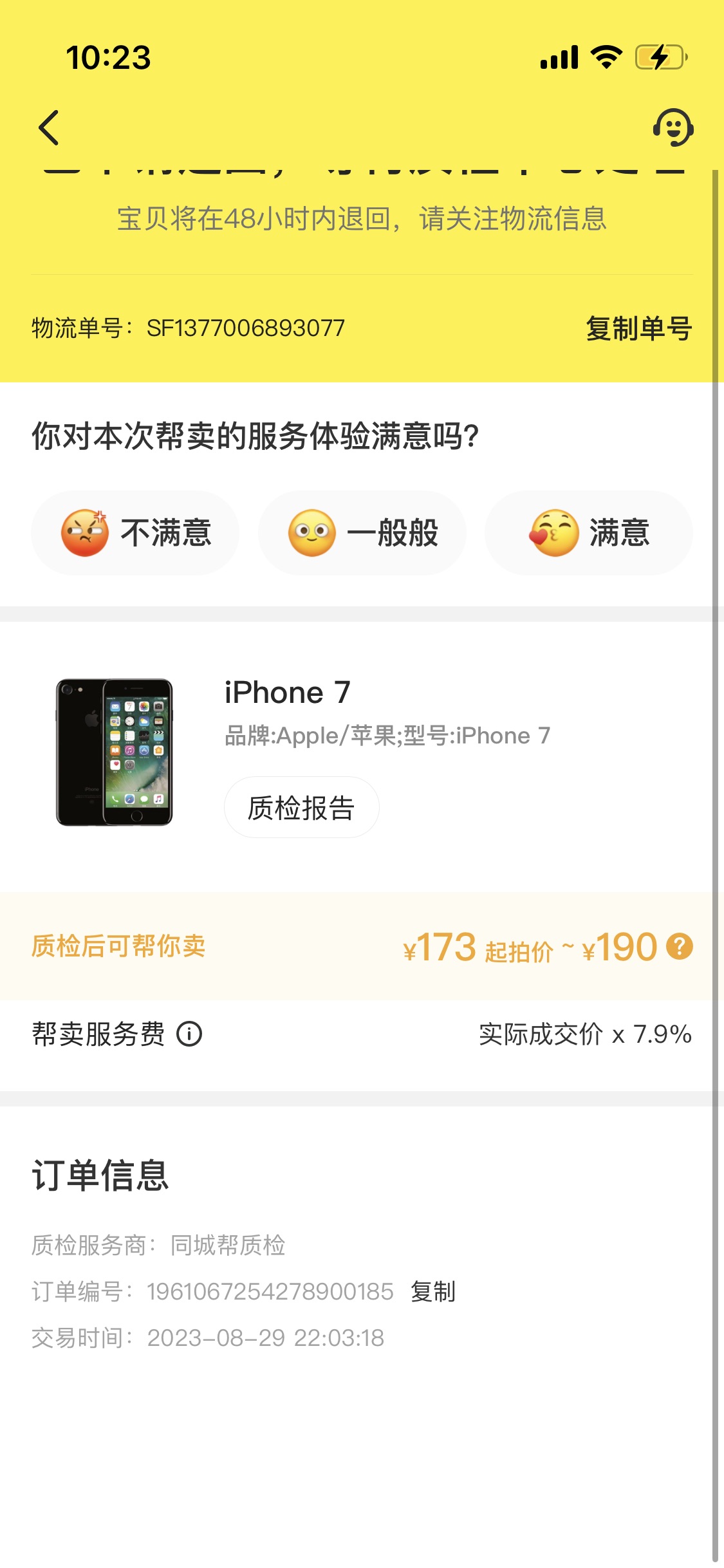This screenshot has height=1568, width=724.
Task: Choose the 一般般 rating option
Action: (x=362, y=533)
